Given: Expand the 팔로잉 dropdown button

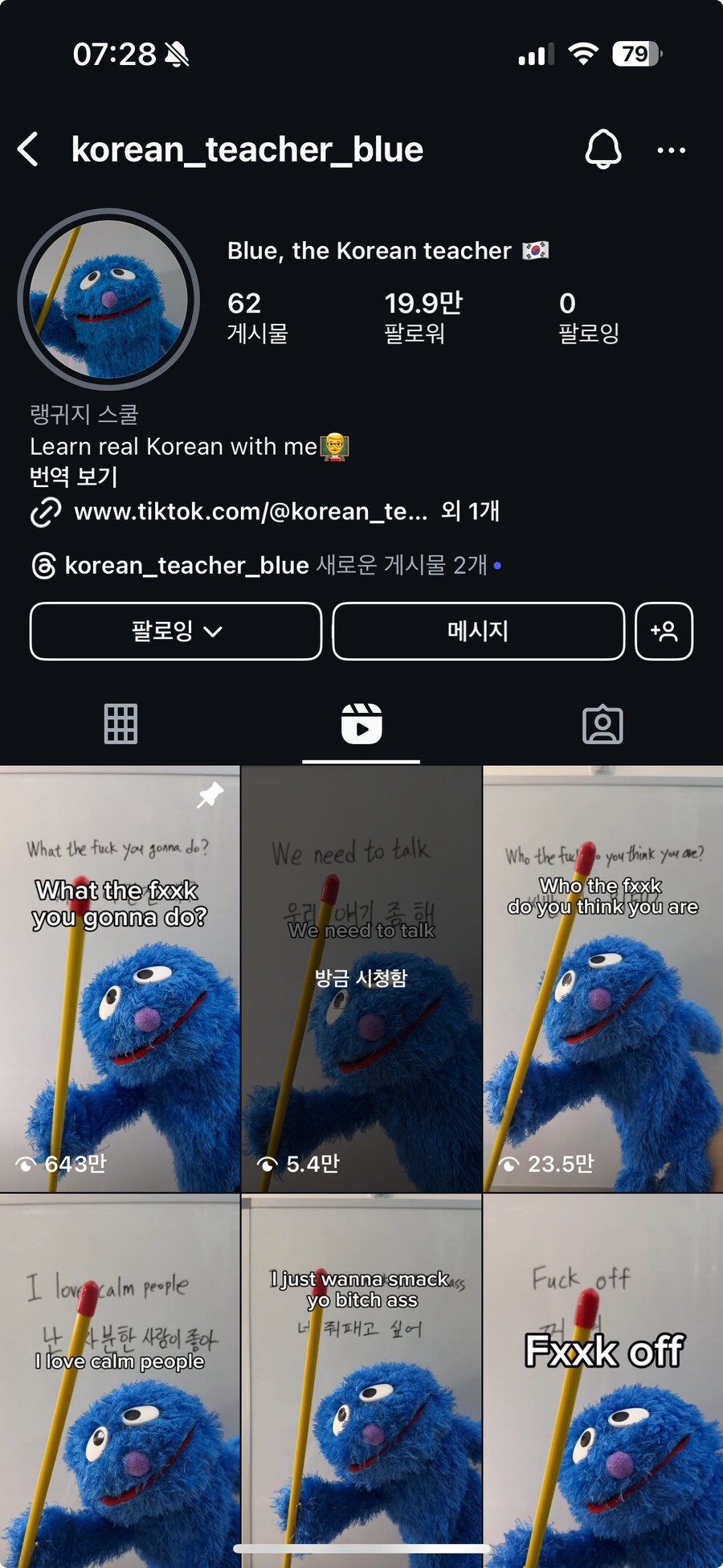Looking at the screenshot, I should tap(176, 631).
